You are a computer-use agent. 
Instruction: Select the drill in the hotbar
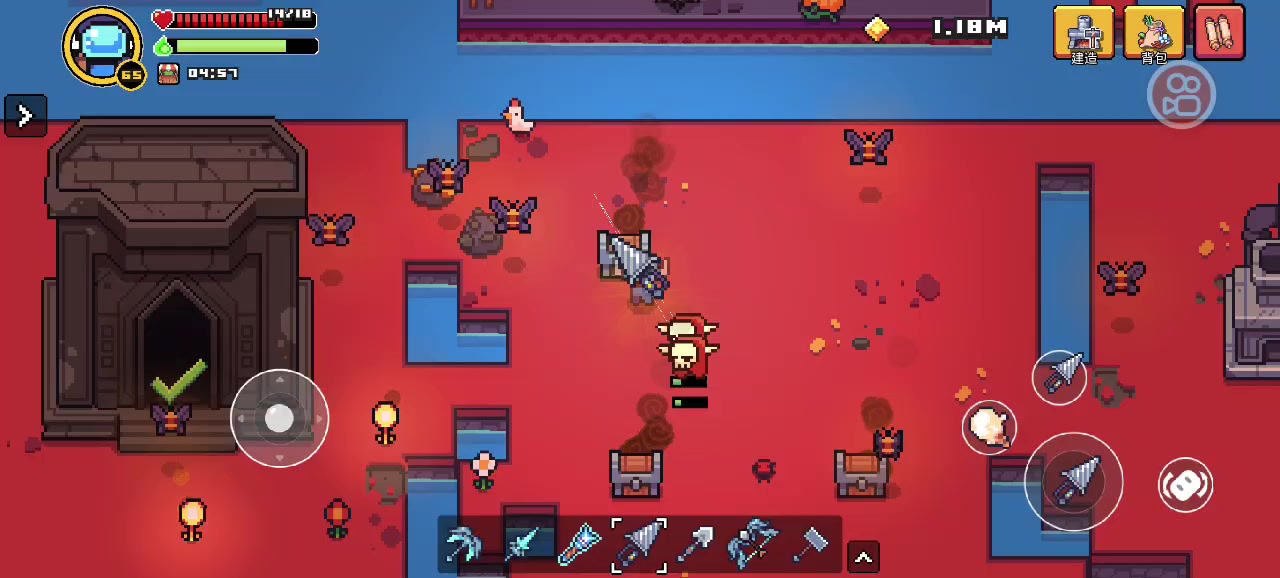point(639,544)
